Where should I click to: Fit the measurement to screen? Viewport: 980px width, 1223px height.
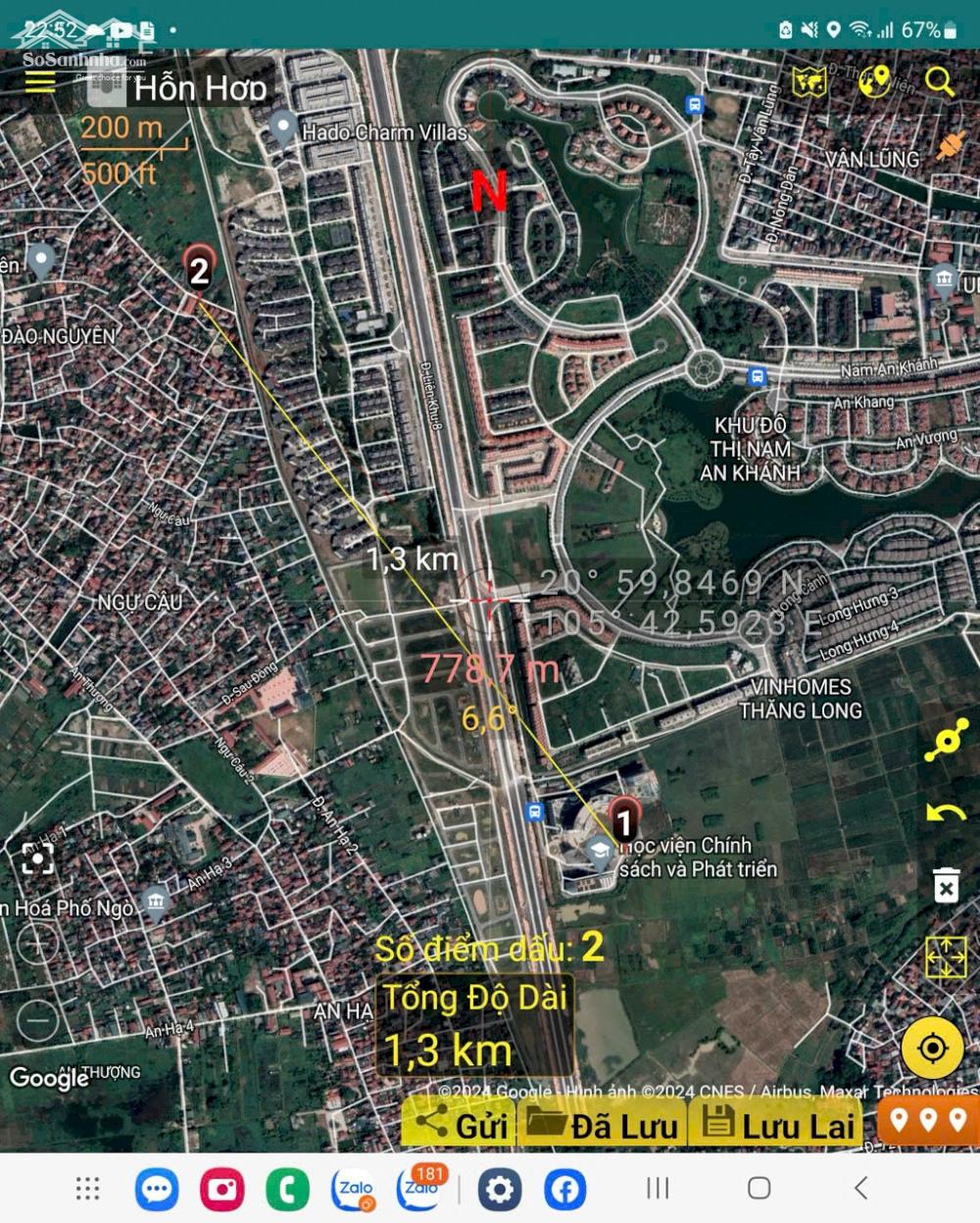[946, 957]
